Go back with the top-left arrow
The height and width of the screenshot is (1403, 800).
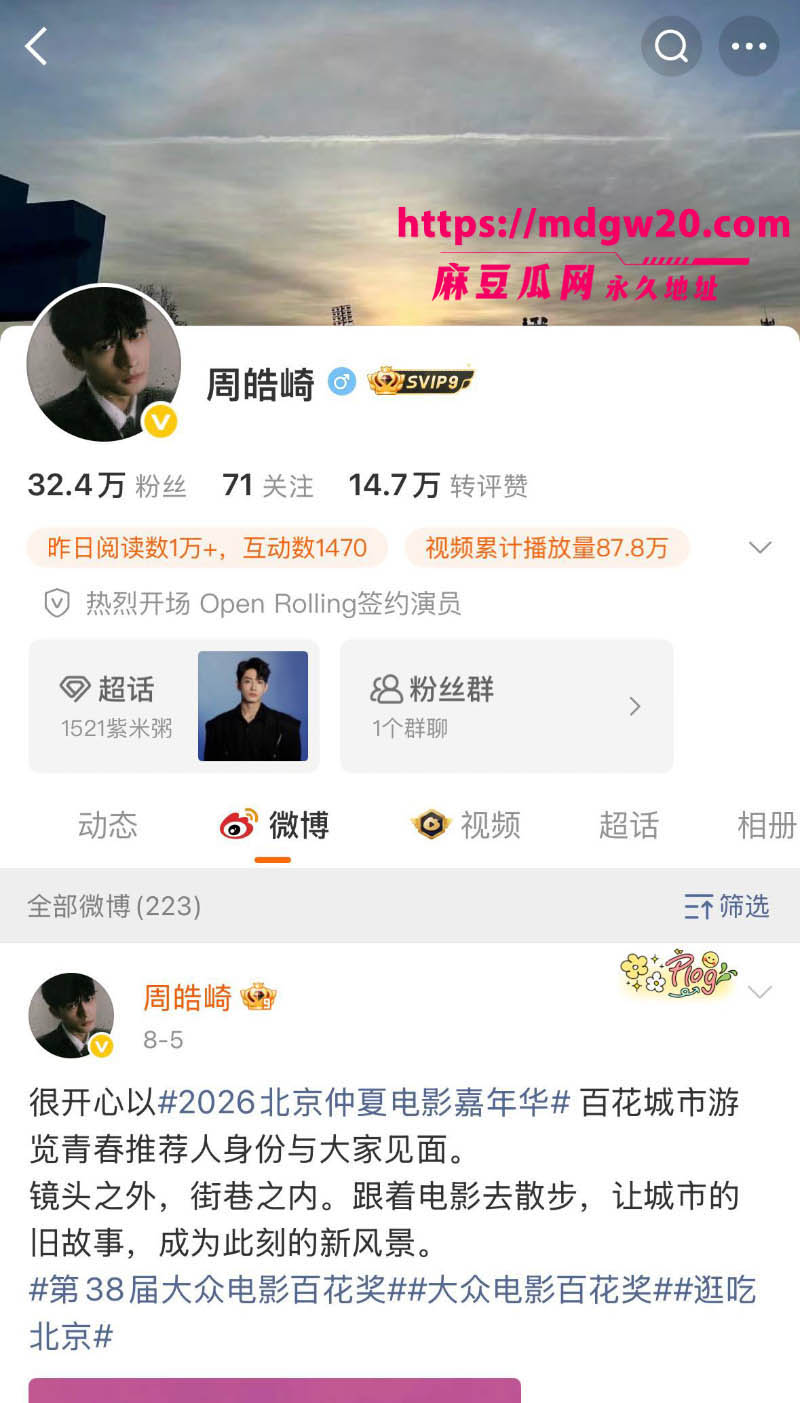point(36,46)
